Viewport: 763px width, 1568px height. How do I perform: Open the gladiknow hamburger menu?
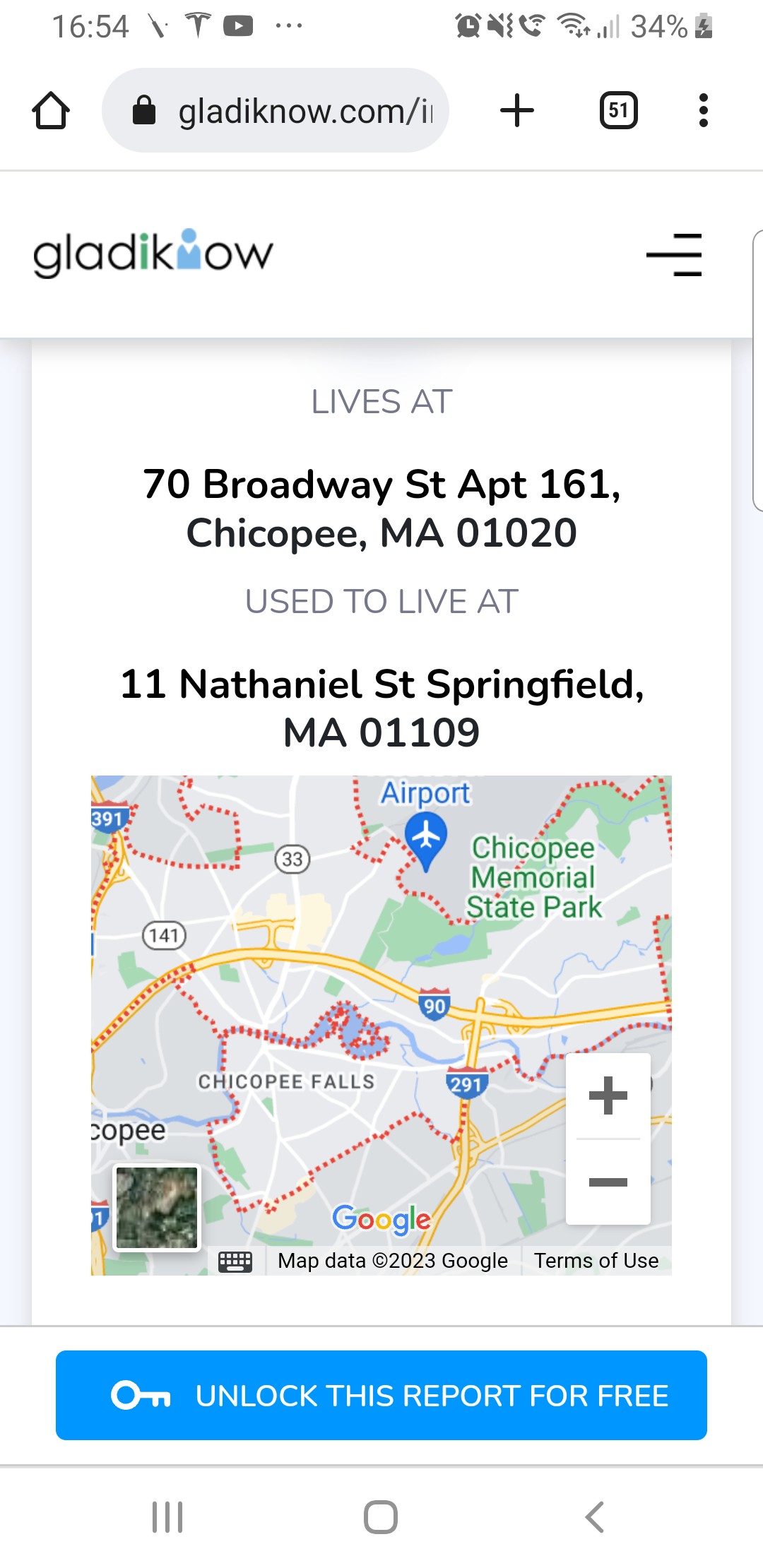(674, 255)
